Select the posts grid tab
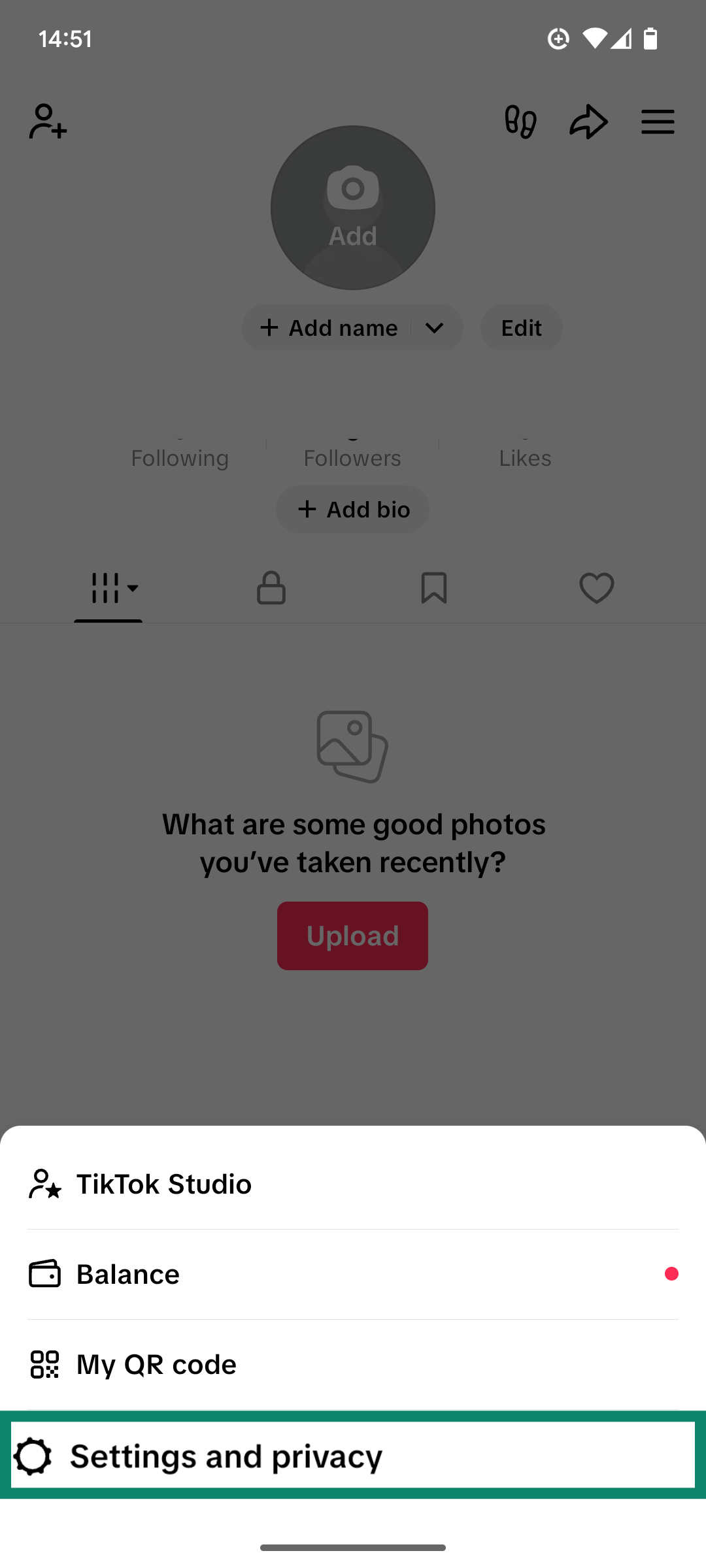706x1568 pixels. [109, 588]
